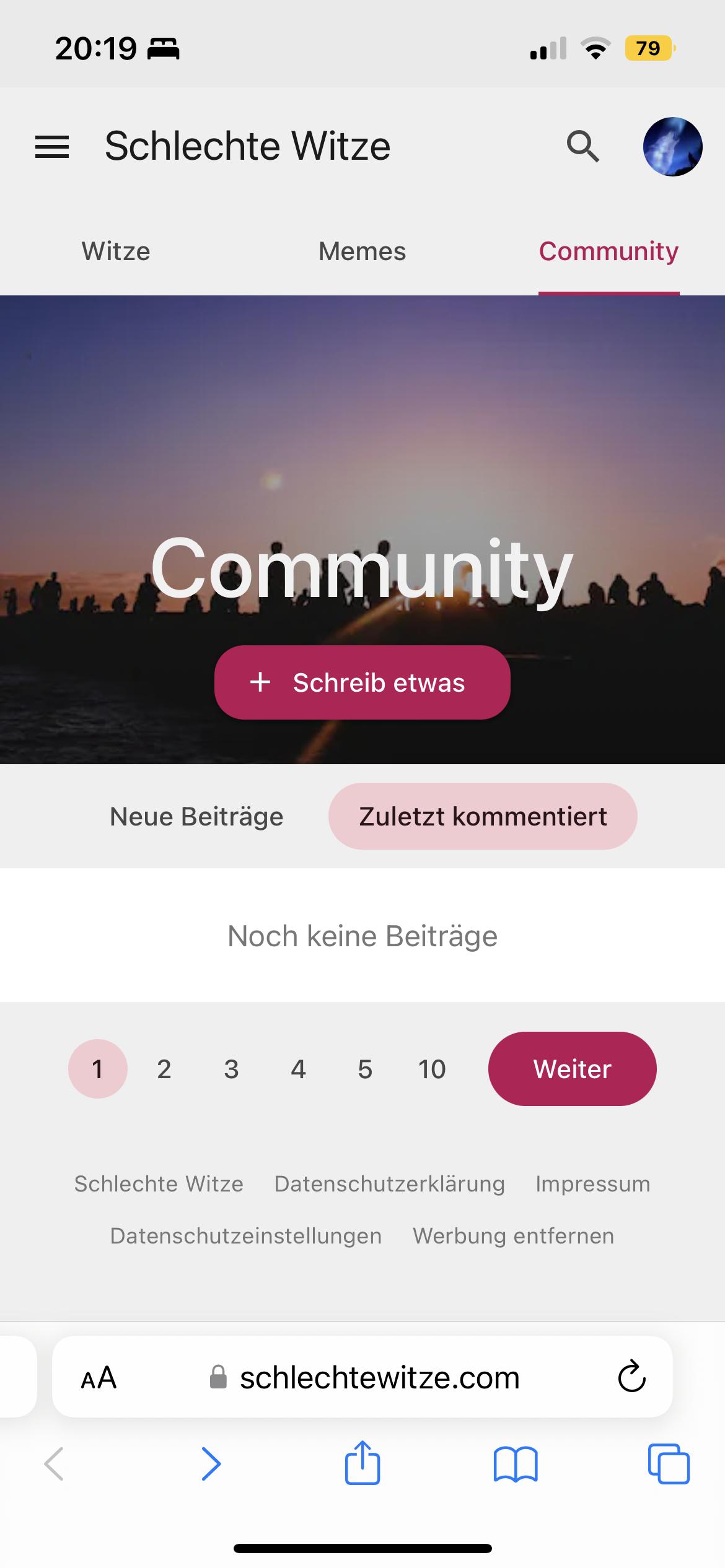This screenshot has width=725, height=1568.
Task: Open the profile avatar
Action: pyautogui.click(x=672, y=147)
